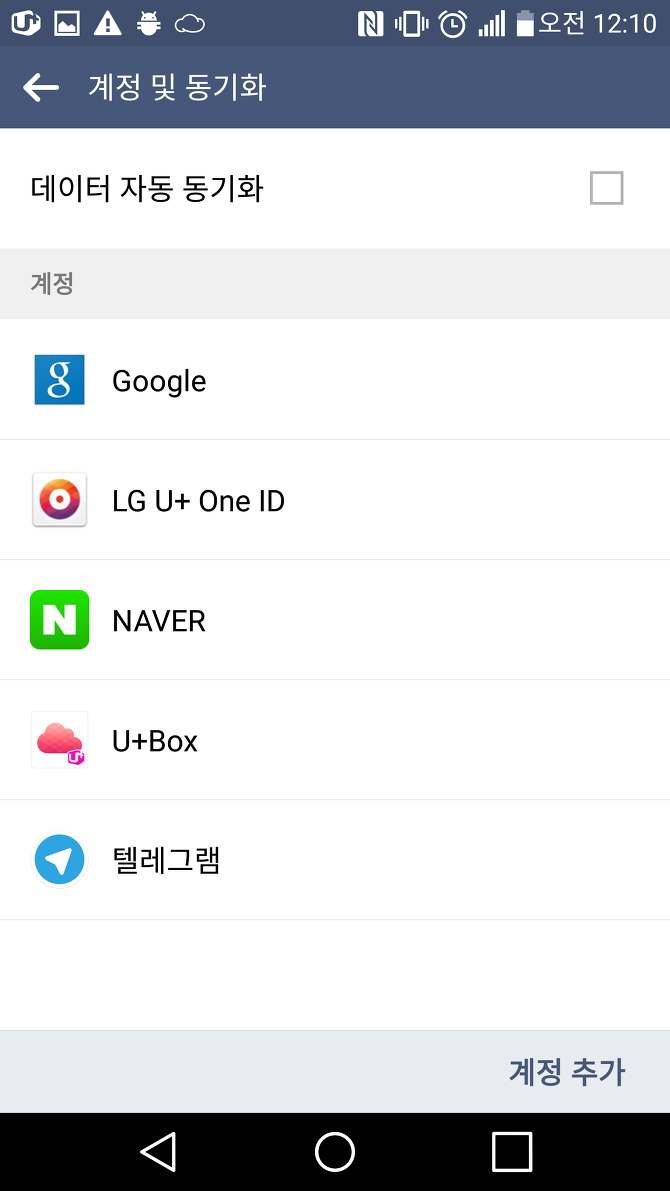Tap 계정 추가 to add an account

click(x=567, y=1072)
